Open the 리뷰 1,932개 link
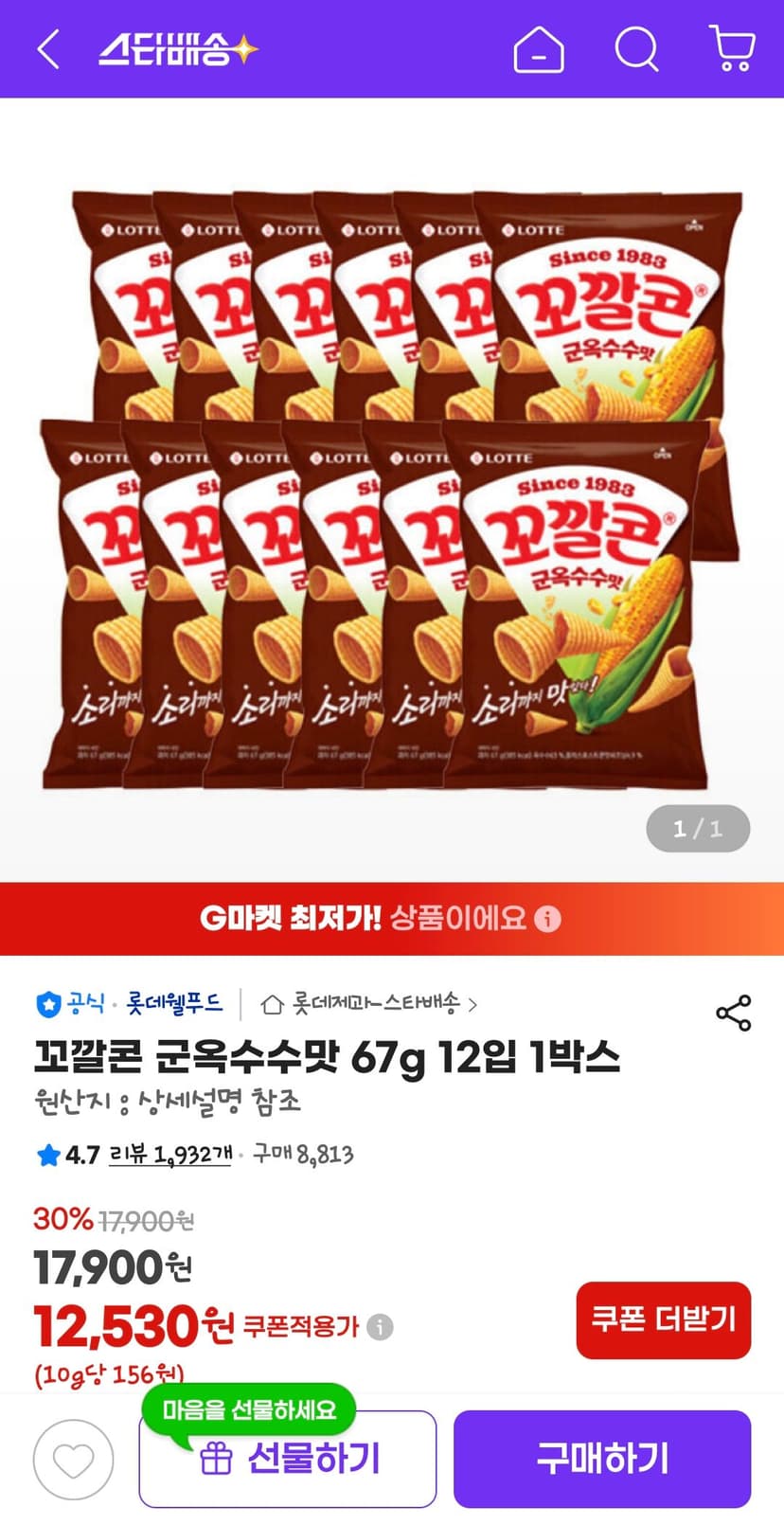 170,1155
